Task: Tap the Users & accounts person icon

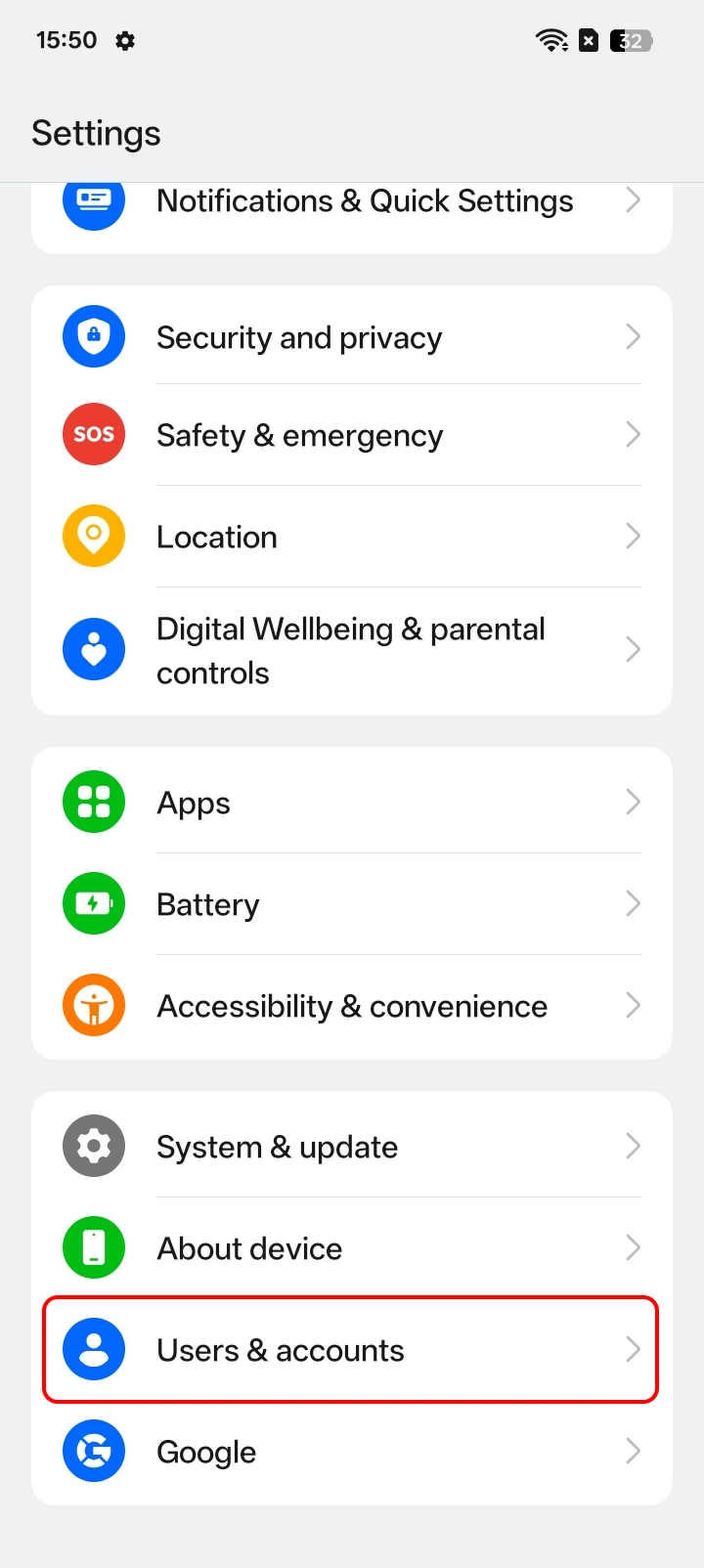Action: pos(93,1350)
